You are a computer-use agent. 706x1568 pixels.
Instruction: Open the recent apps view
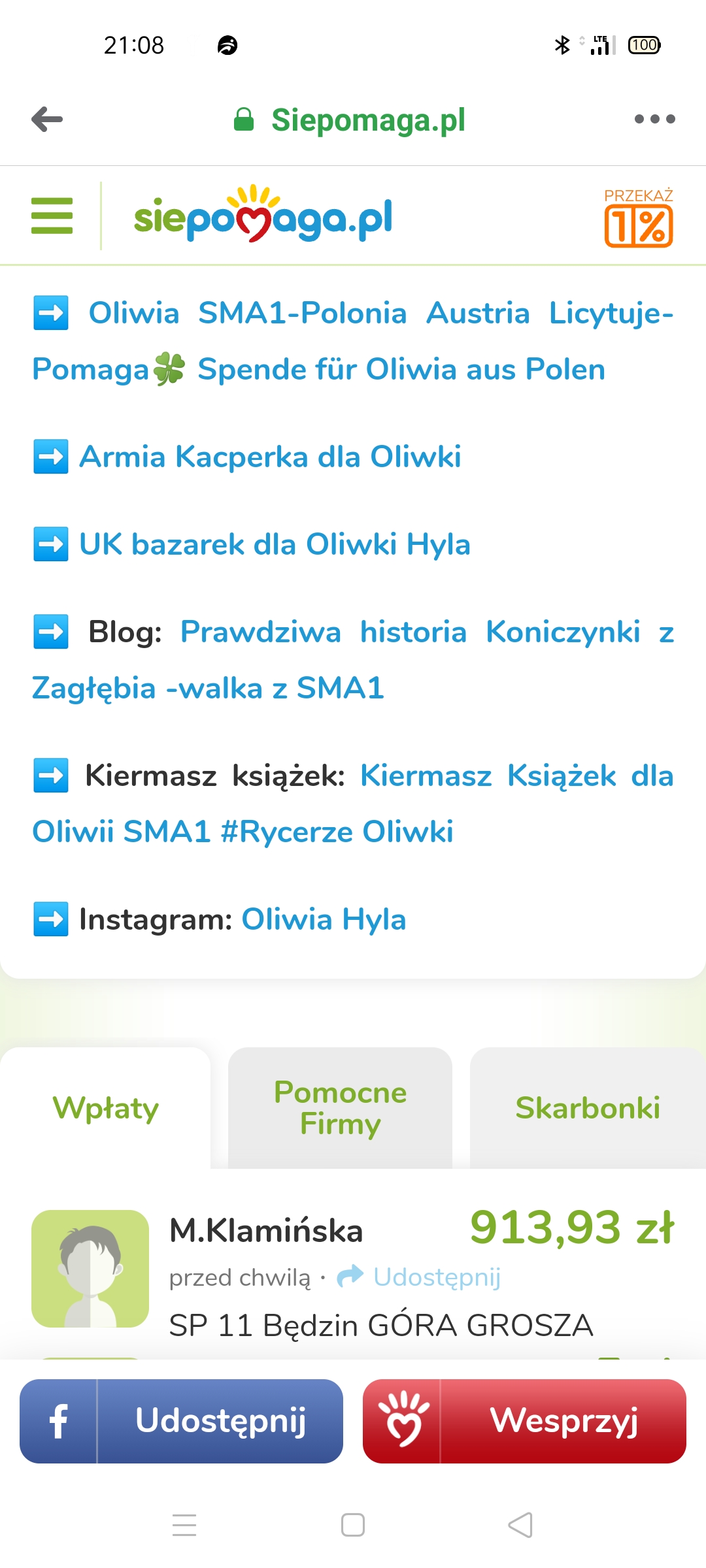click(x=184, y=1525)
